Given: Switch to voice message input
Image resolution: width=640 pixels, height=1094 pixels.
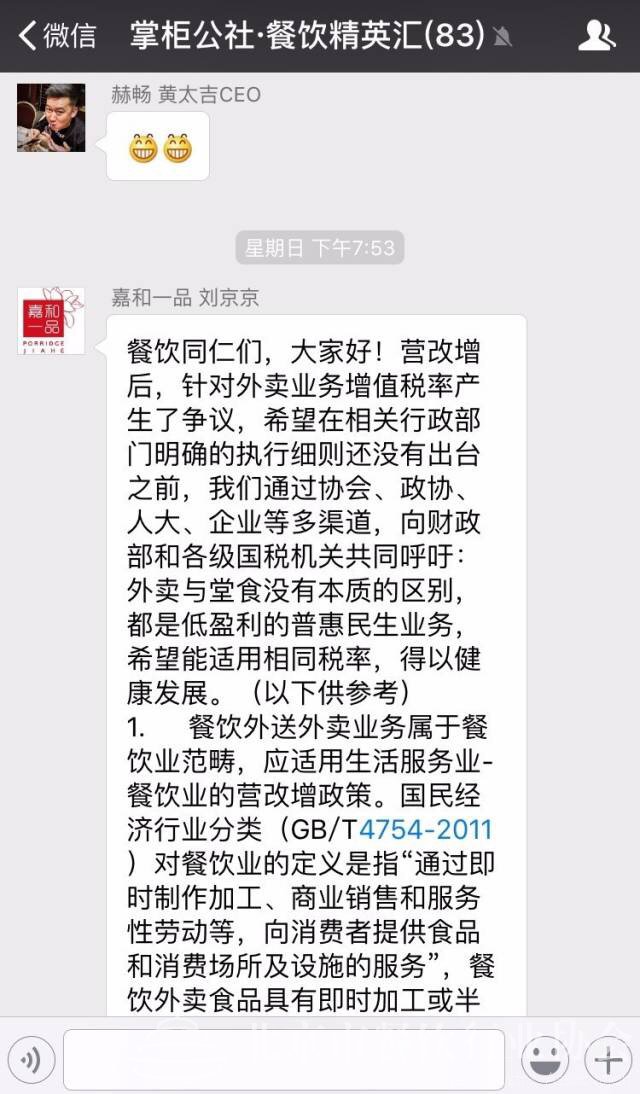Looking at the screenshot, I should (30, 1060).
